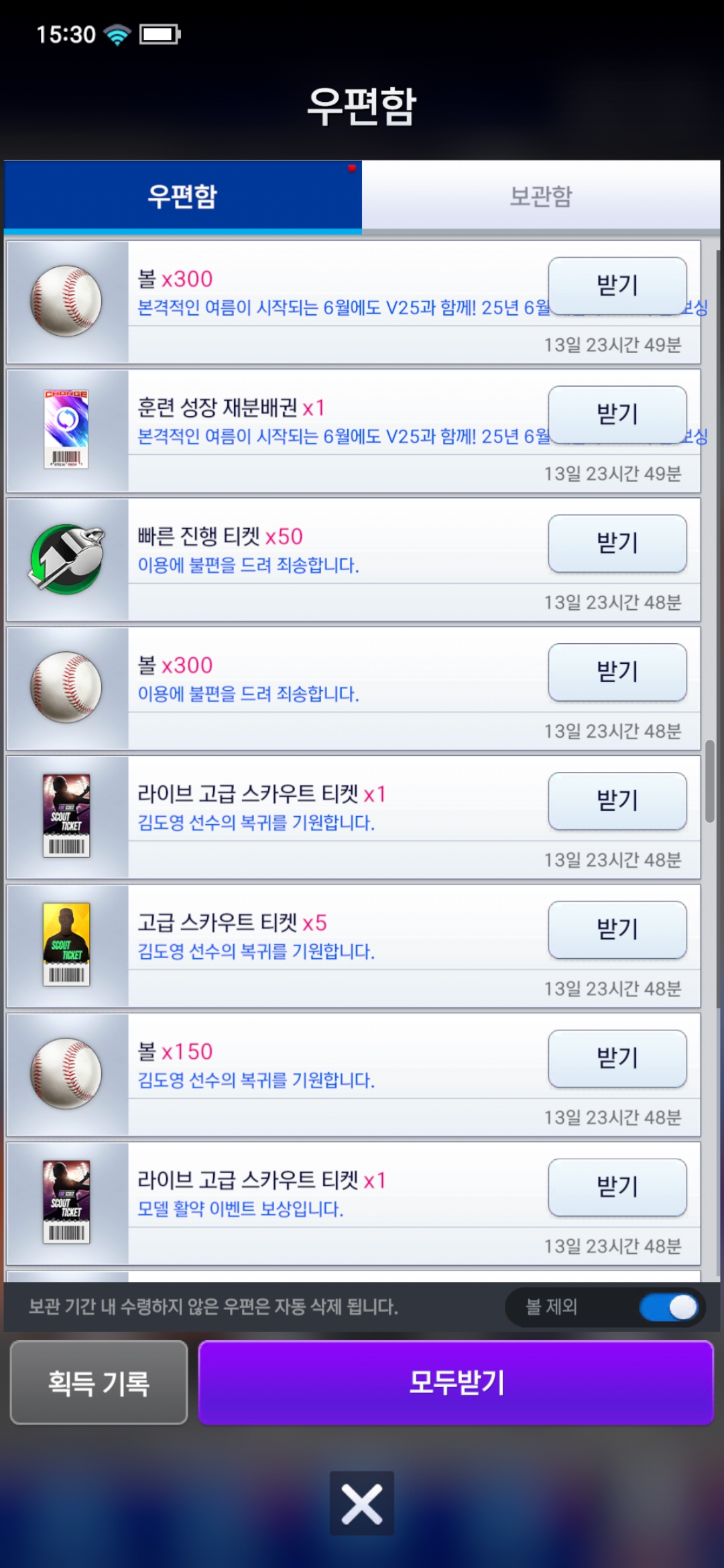Select the 우편함 tab

click(182, 196)
